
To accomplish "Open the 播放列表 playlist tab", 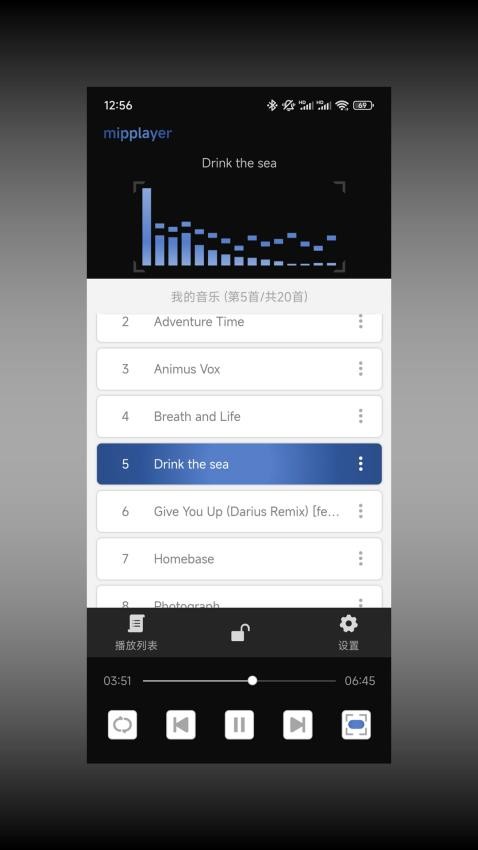I will click(x=136, y=632).
